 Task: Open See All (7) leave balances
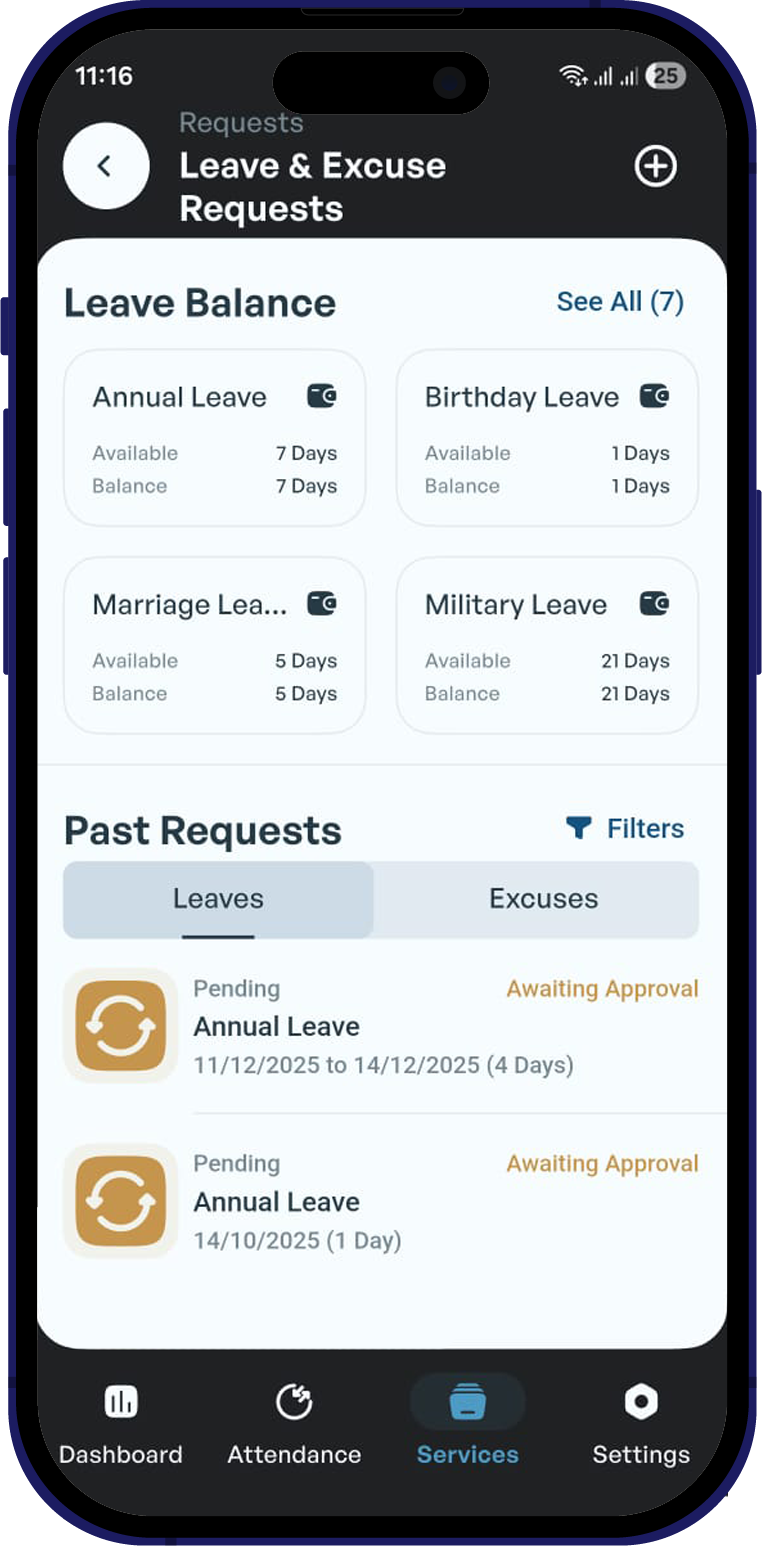click(620, 302)
